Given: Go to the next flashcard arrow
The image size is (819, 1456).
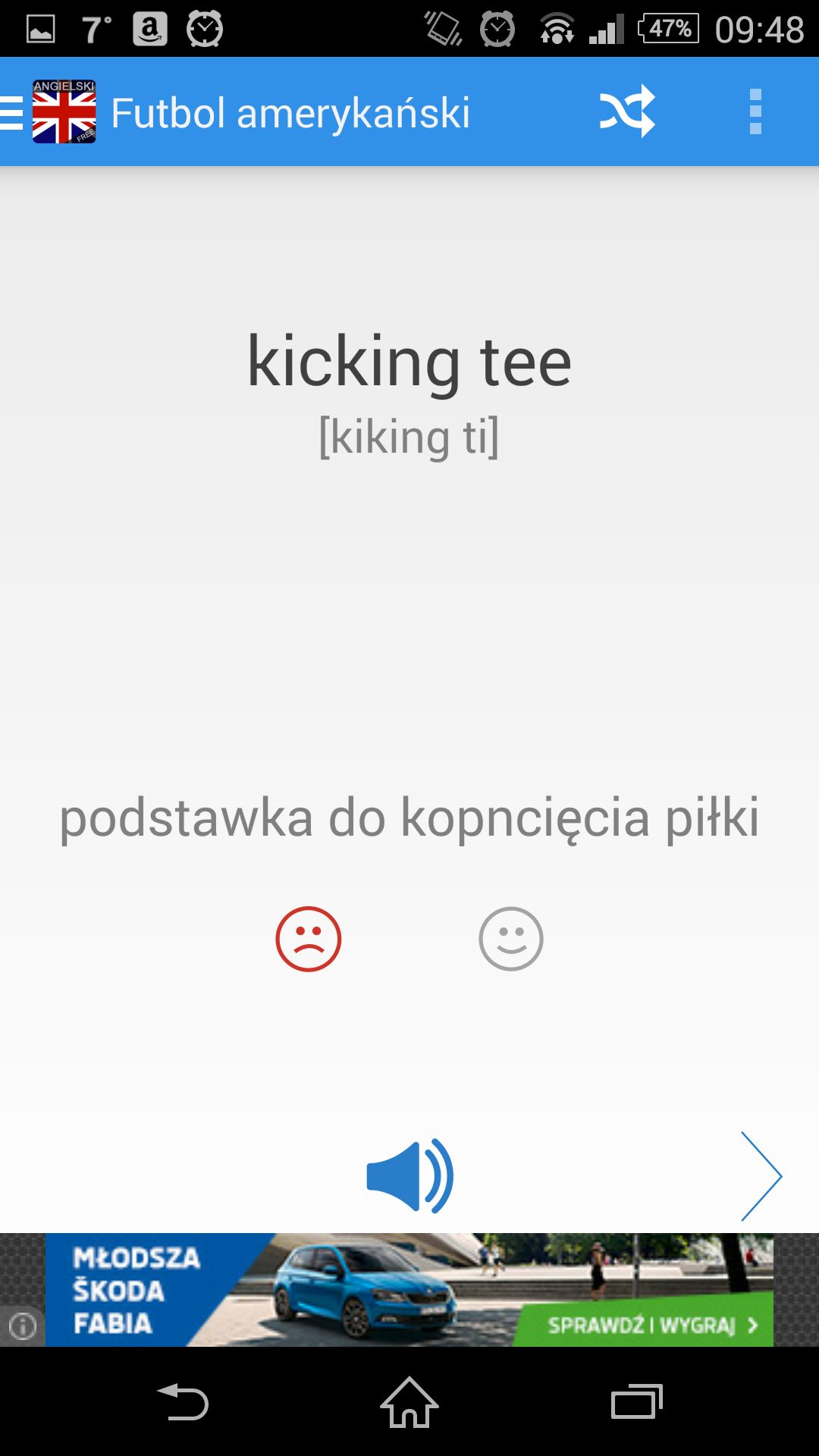Looking at the screenshot, I should click(x=761, y=1176).
